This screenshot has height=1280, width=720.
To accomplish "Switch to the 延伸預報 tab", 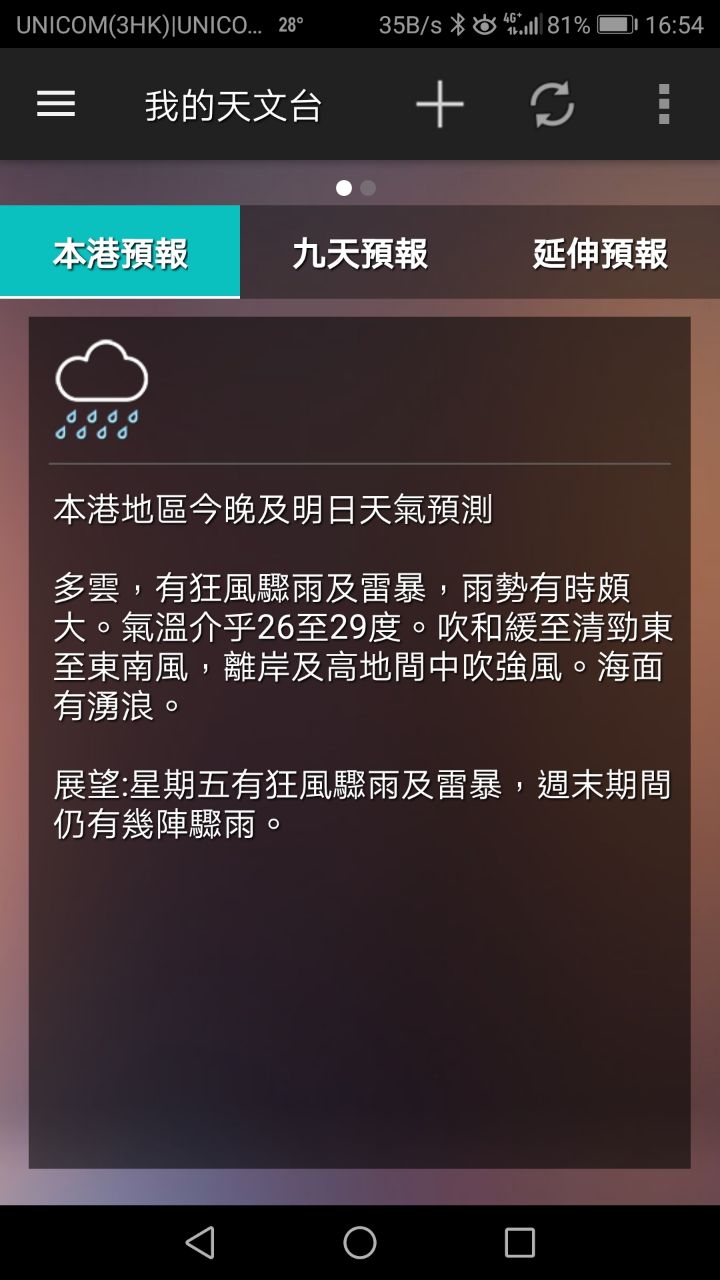I will point(600,253).
